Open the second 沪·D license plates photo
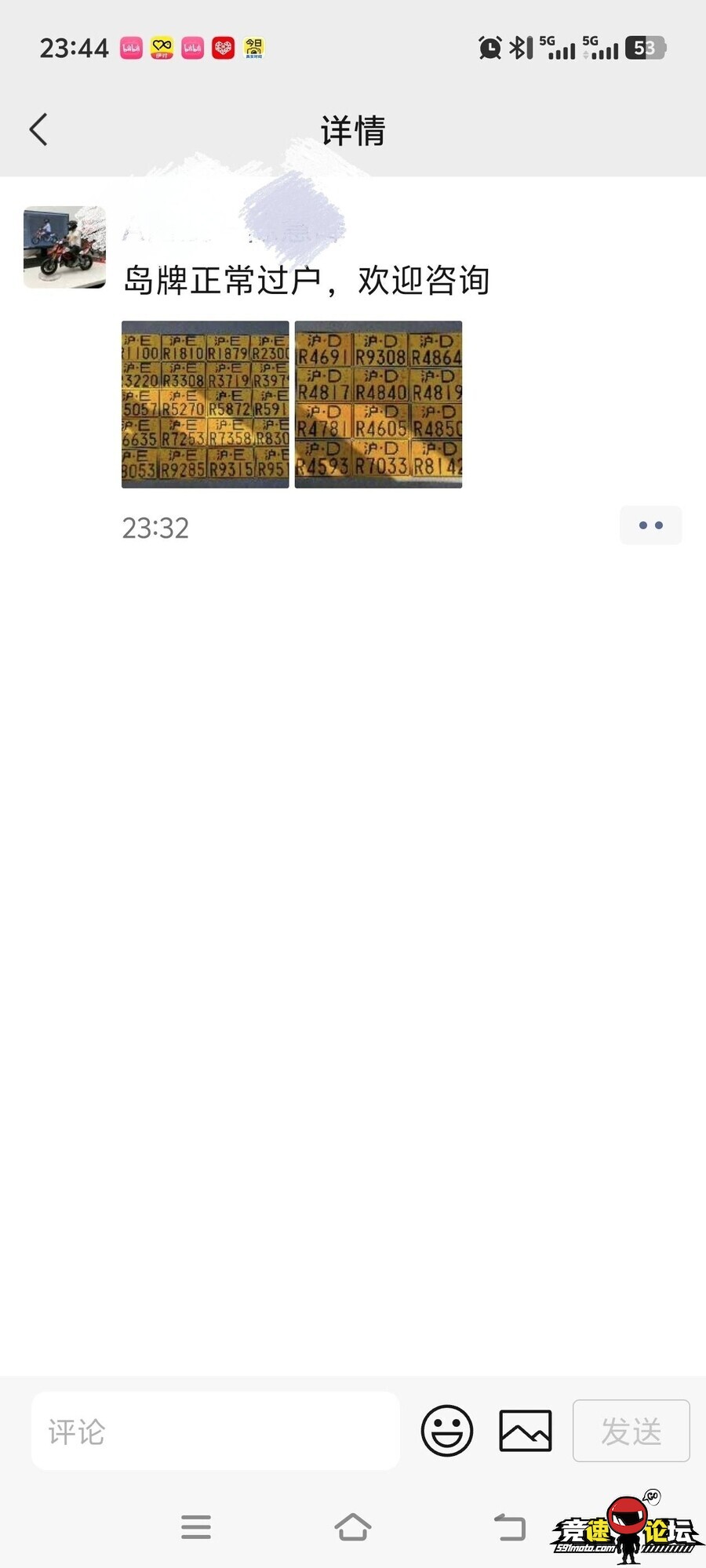 (x=378, y=405)
